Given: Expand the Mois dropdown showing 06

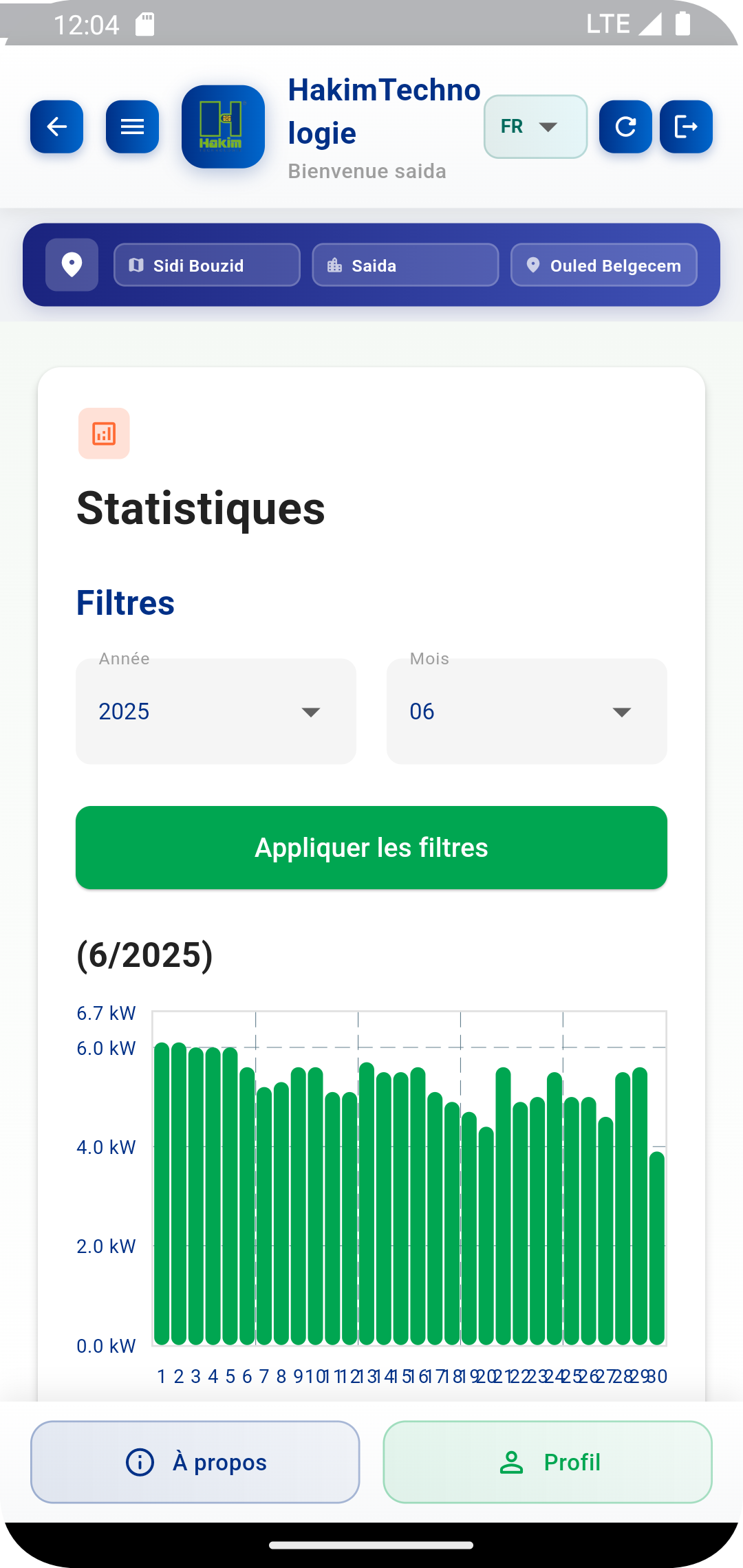Looking at the screenshot, I should click(x=526, y=711).
